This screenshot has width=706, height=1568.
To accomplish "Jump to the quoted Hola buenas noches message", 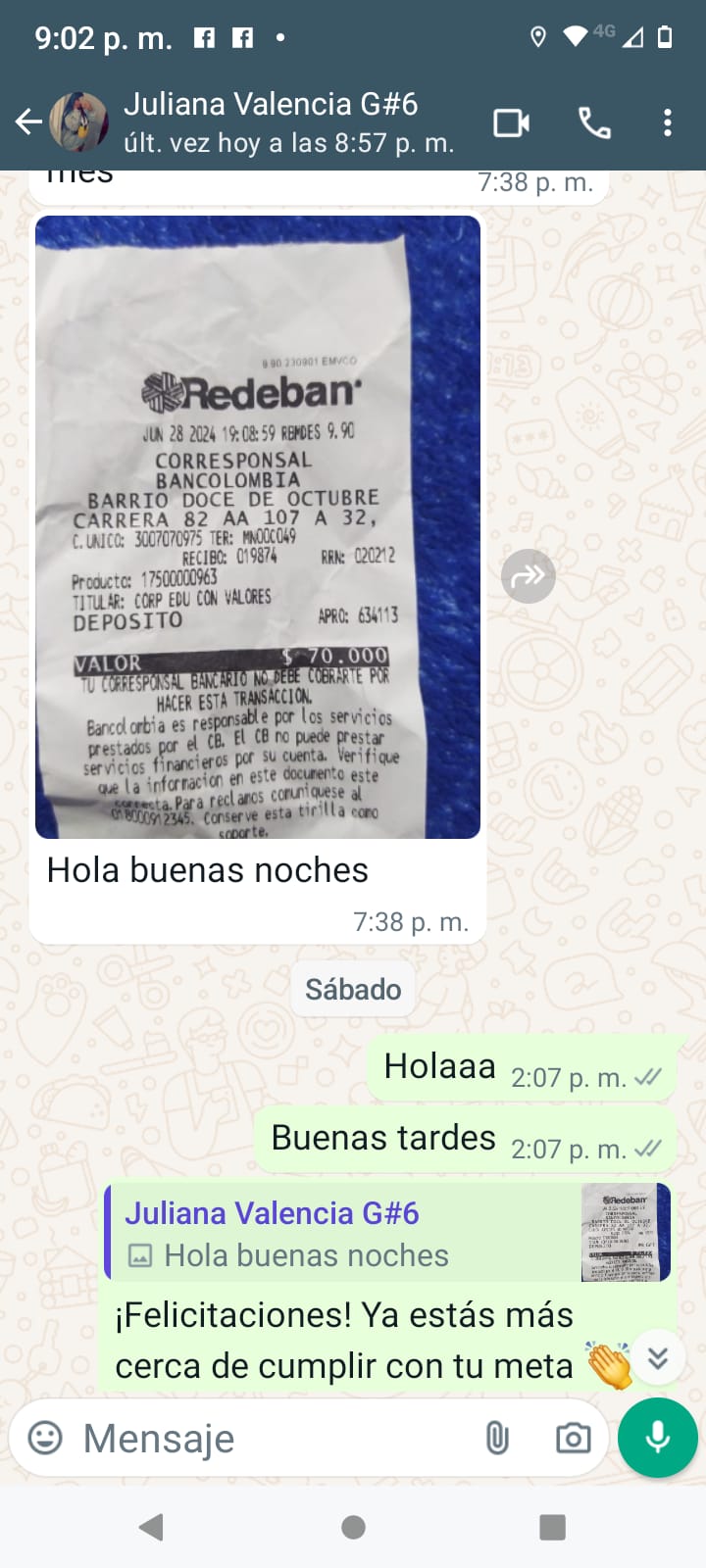I will [x=387, y=1233].
